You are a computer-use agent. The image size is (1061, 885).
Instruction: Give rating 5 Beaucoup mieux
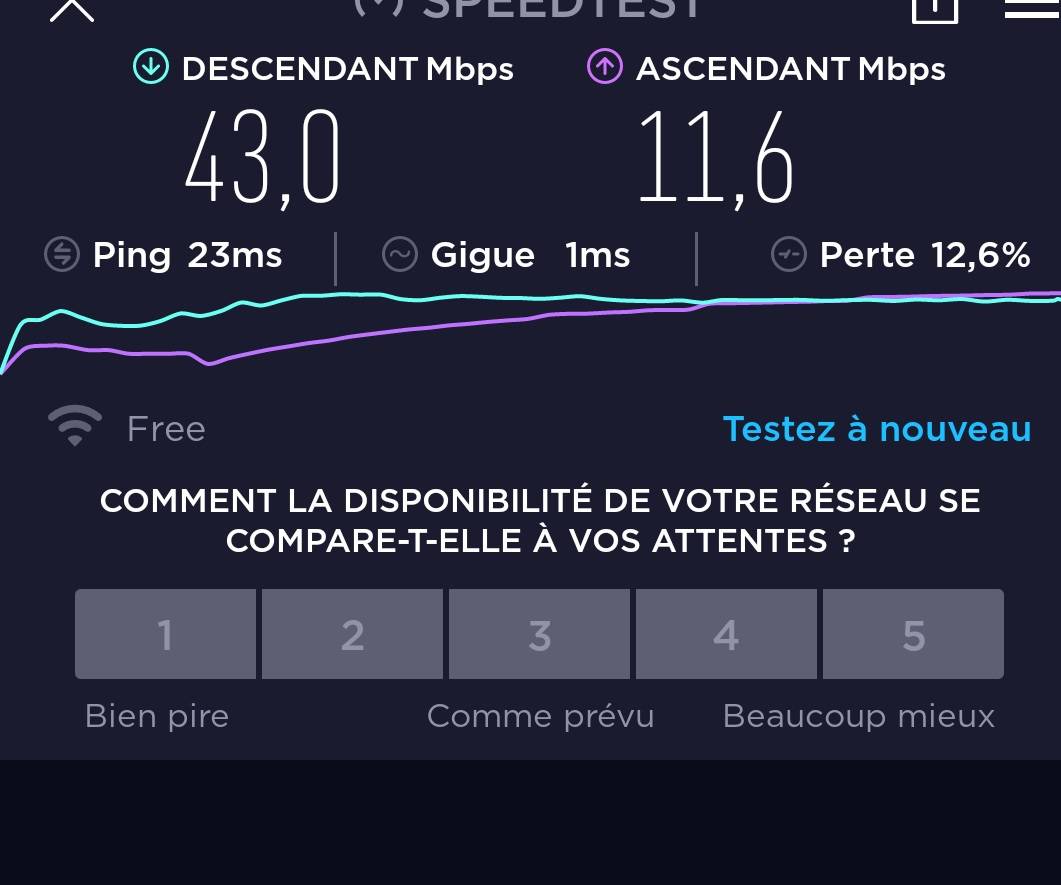[x=913, y=634]
